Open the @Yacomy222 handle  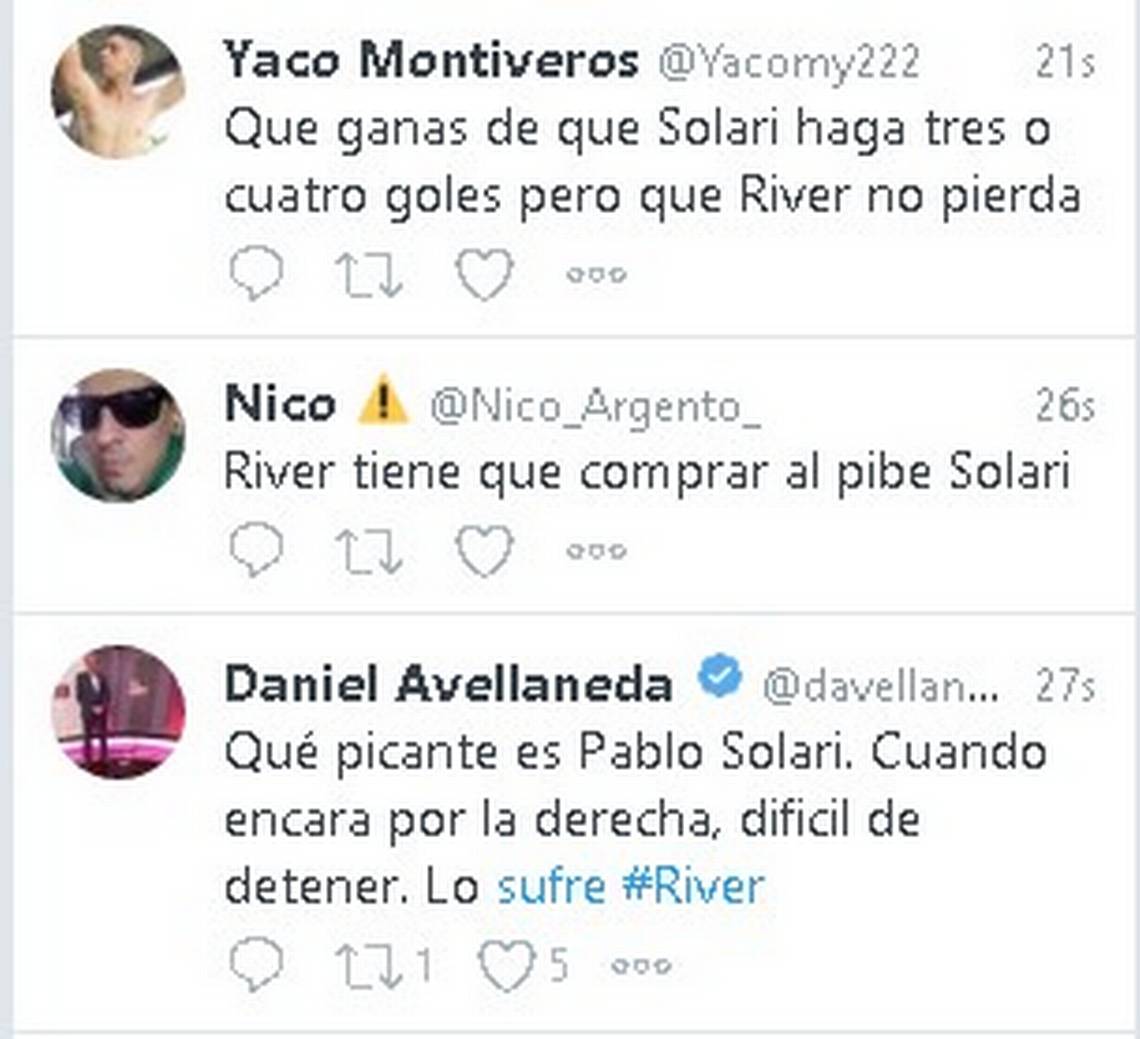point(788,63)
